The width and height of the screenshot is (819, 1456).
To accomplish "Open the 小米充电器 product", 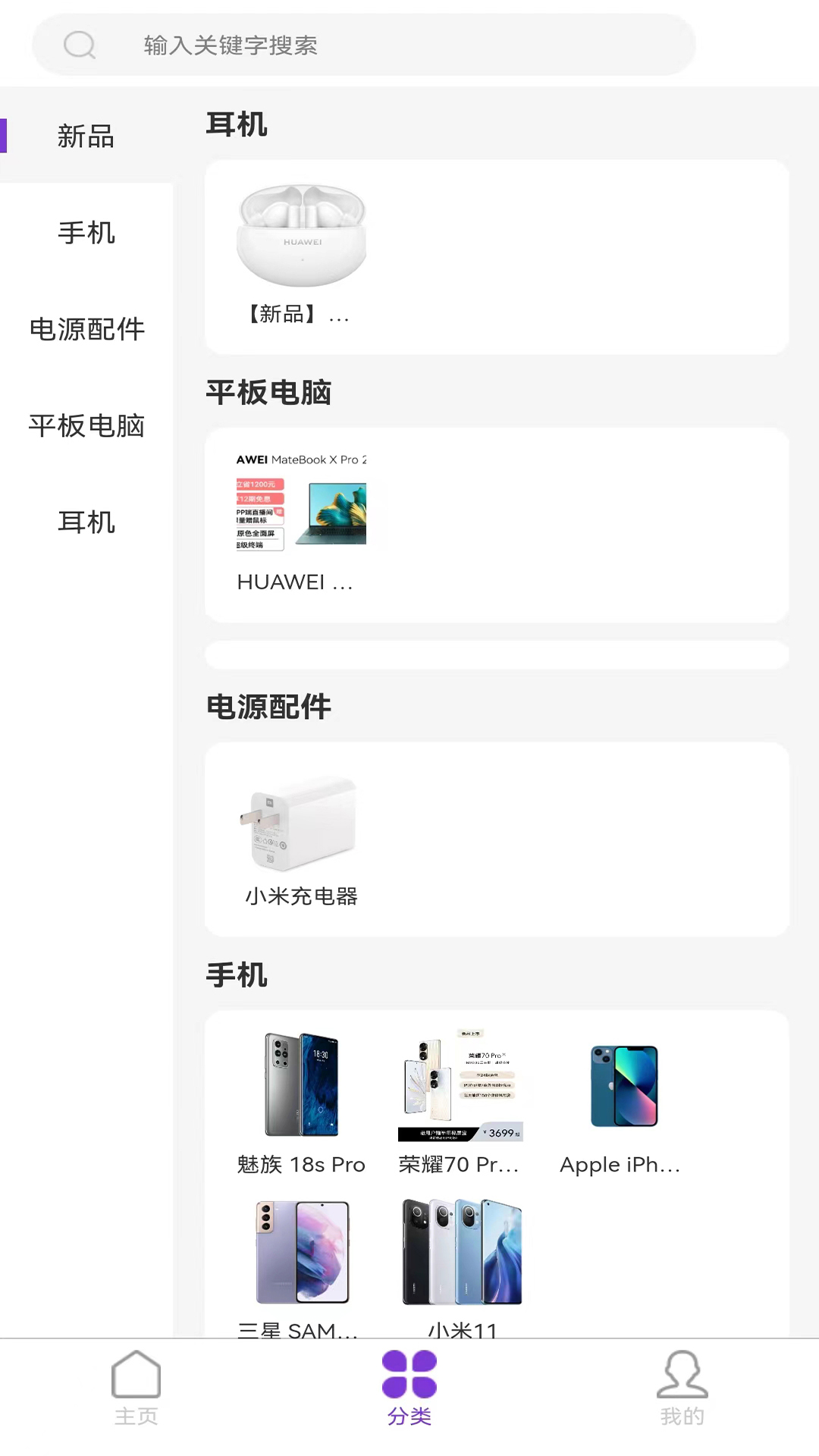I will (301, 838).
